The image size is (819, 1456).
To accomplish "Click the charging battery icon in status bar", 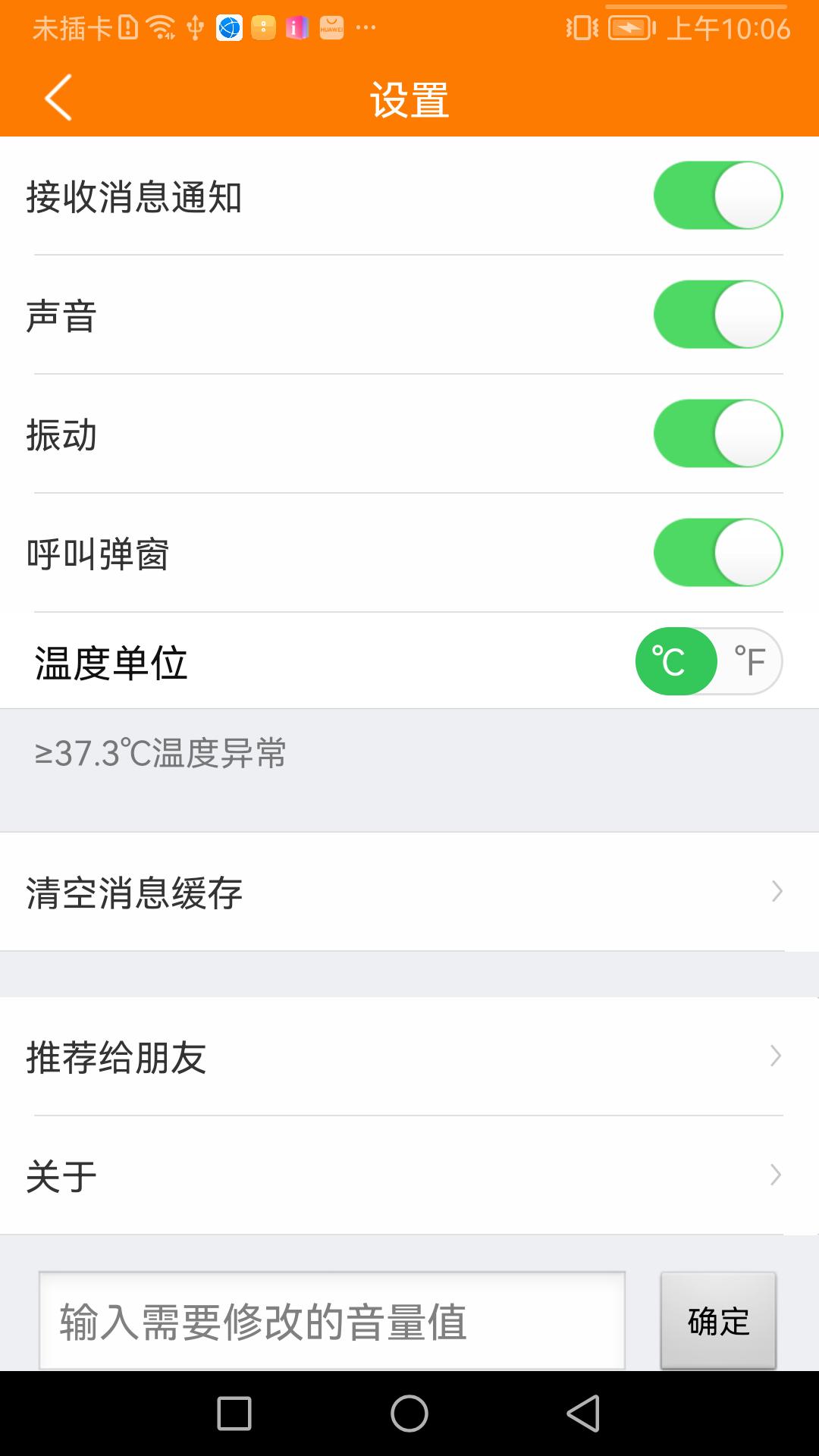I will click(x=628, y=27).
